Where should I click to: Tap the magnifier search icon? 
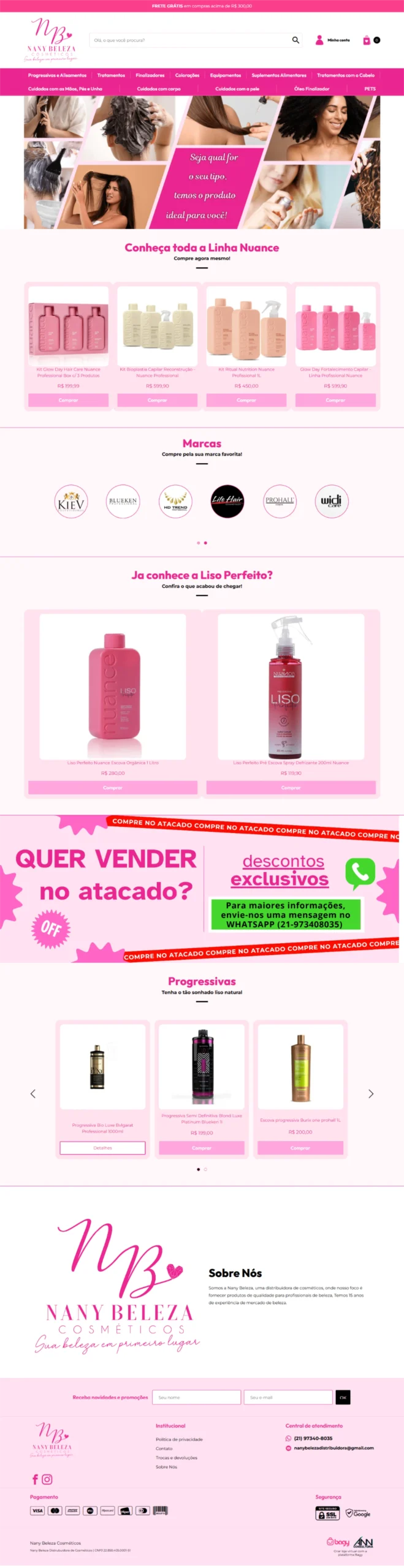[295, 40]
